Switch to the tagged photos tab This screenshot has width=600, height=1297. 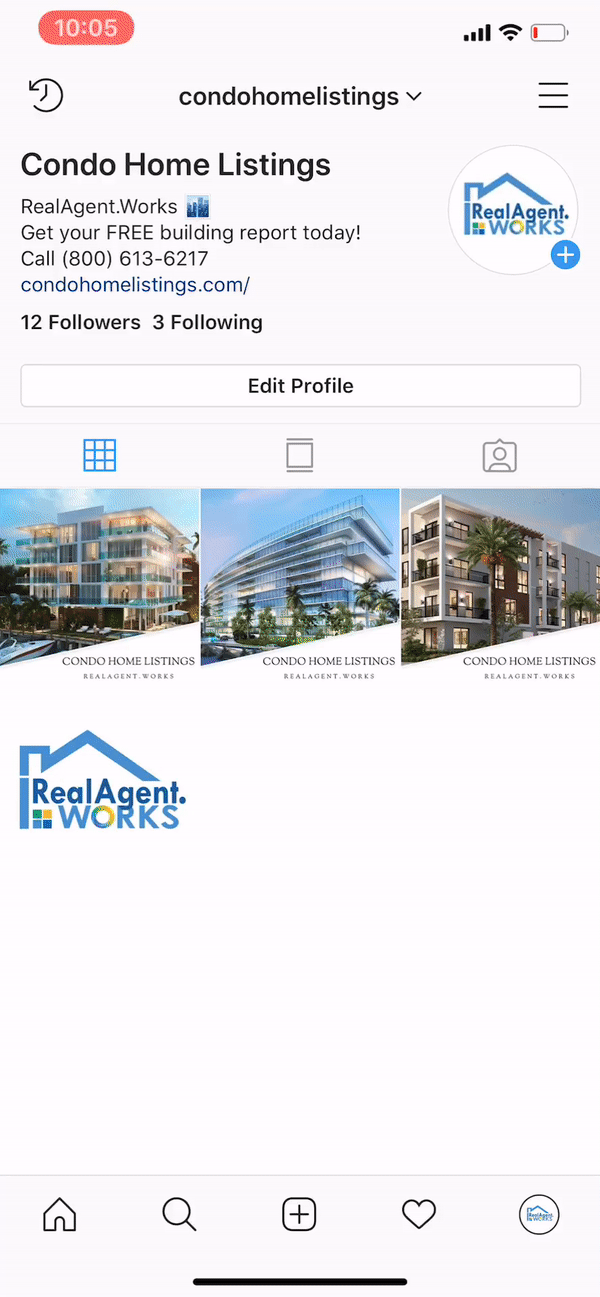click(499, 456)
